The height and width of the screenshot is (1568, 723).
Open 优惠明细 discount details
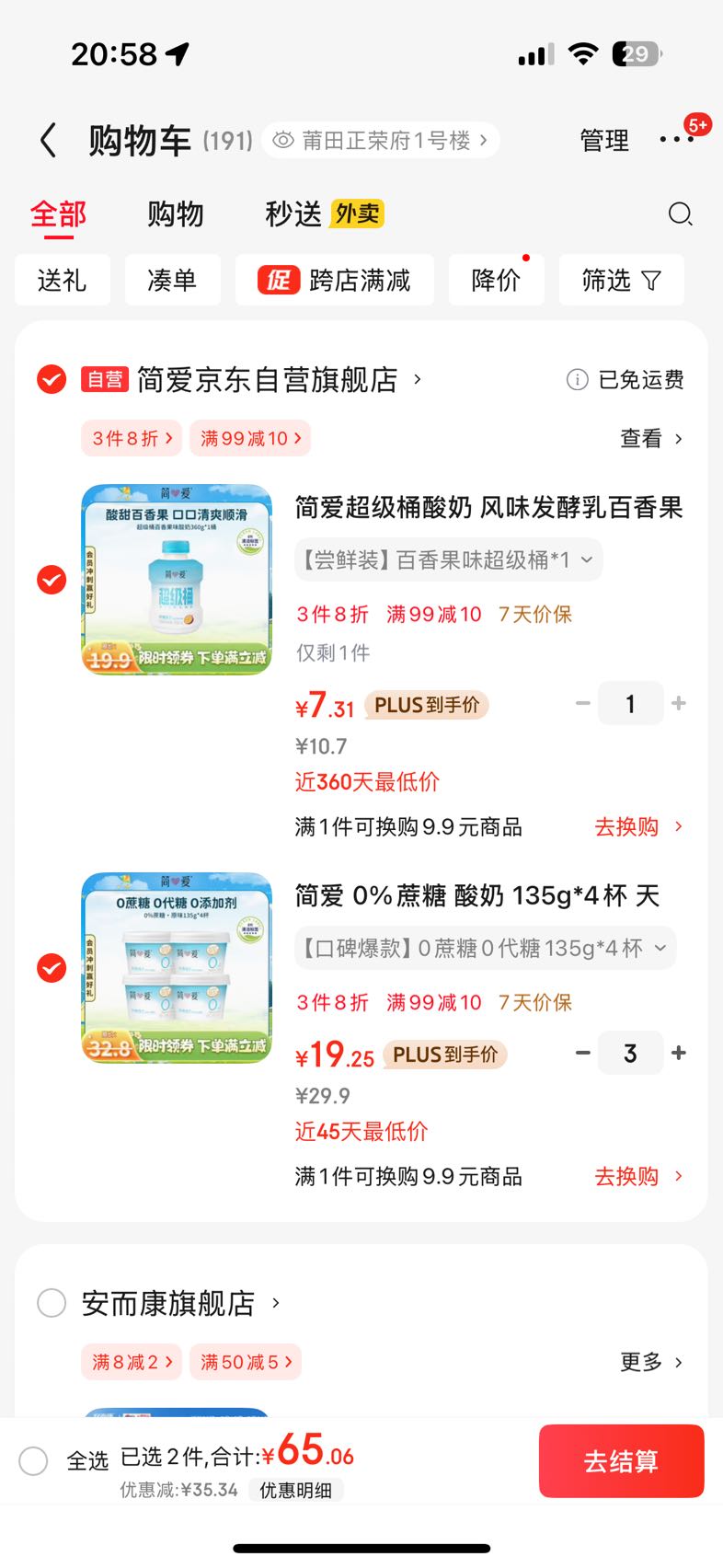295,1490
